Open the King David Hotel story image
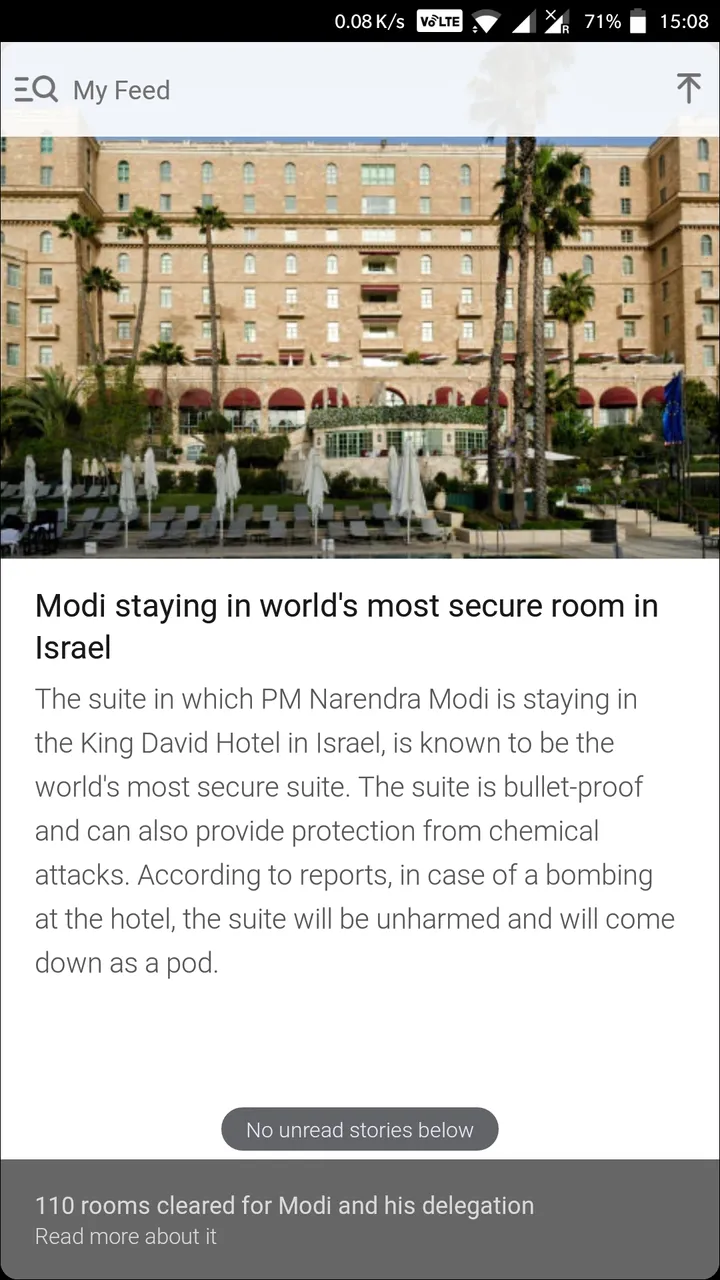Image resolution: width=720 pixels, height=1280 pixels. point(360,347)
